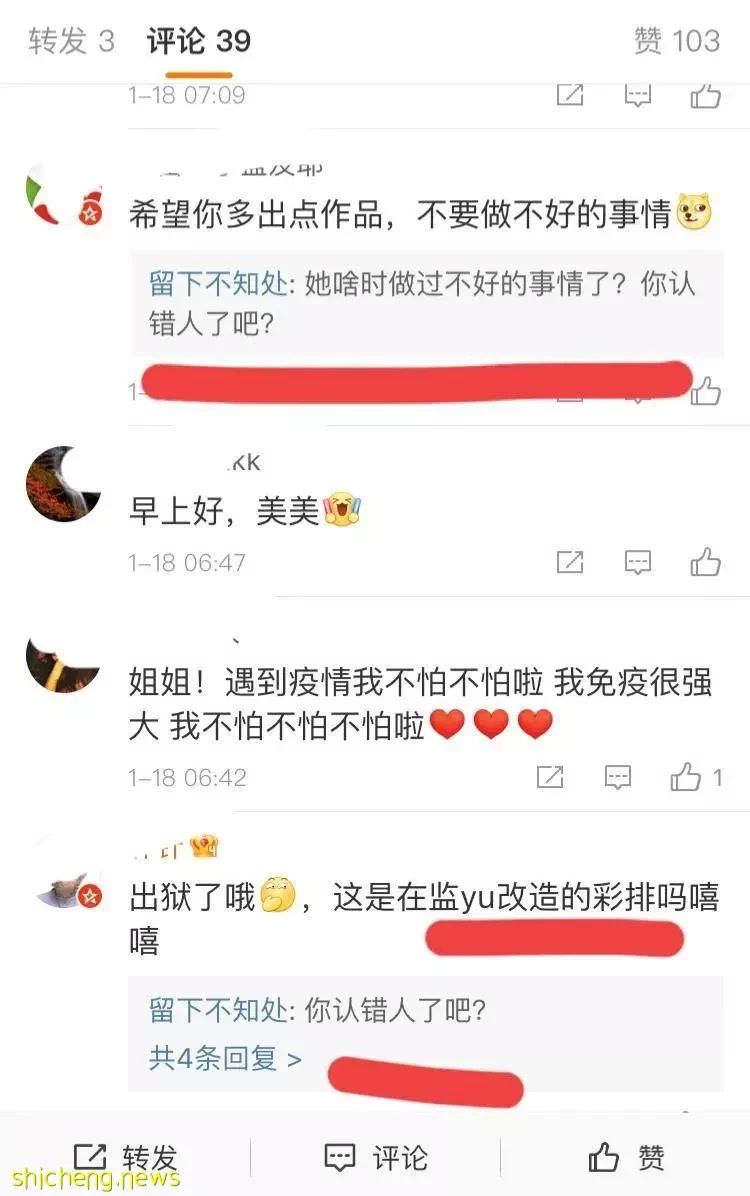Reply to the comment starting 姐姐!遇到疫情
Viewport: 750px width, 1196px height.
(x=618, y=777)
